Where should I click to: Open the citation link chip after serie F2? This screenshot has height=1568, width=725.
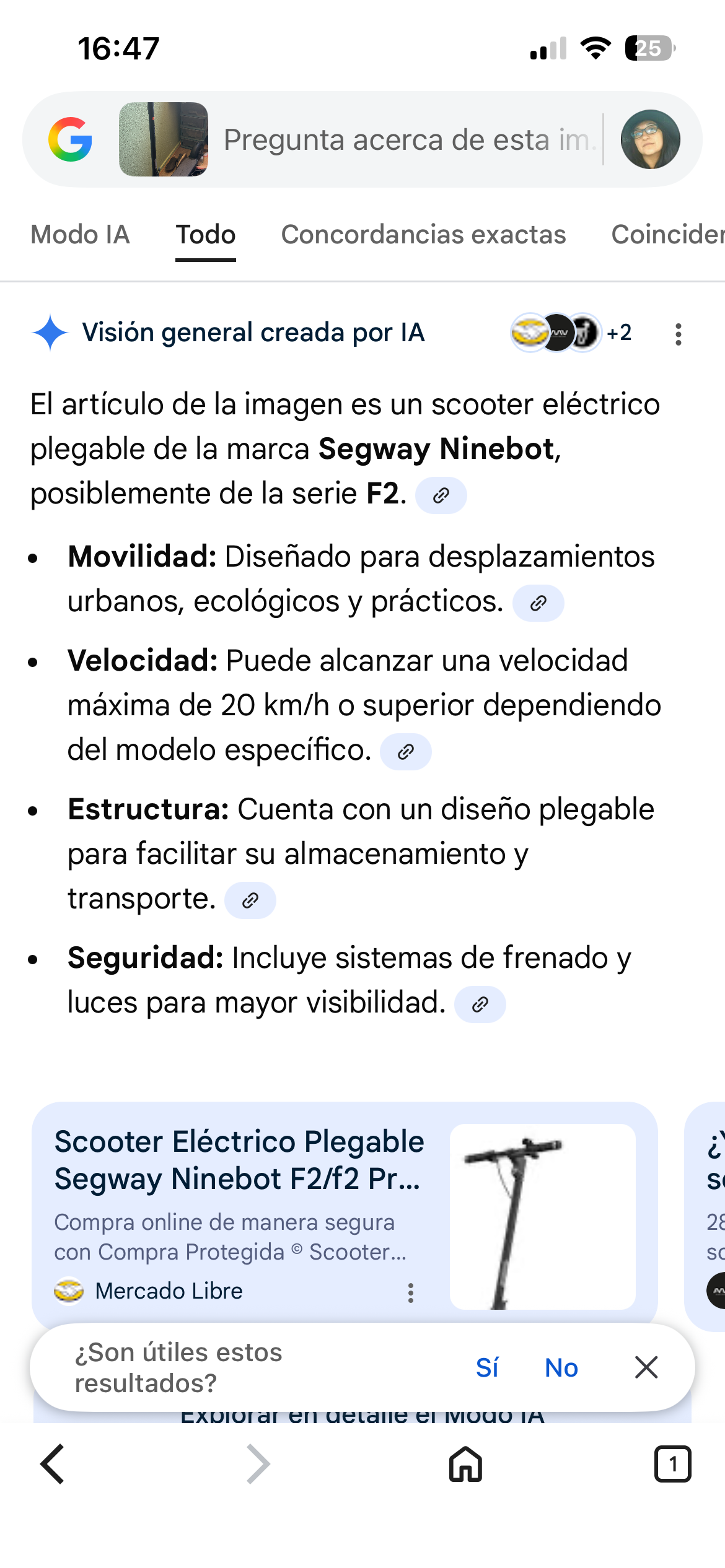point(441,495)
